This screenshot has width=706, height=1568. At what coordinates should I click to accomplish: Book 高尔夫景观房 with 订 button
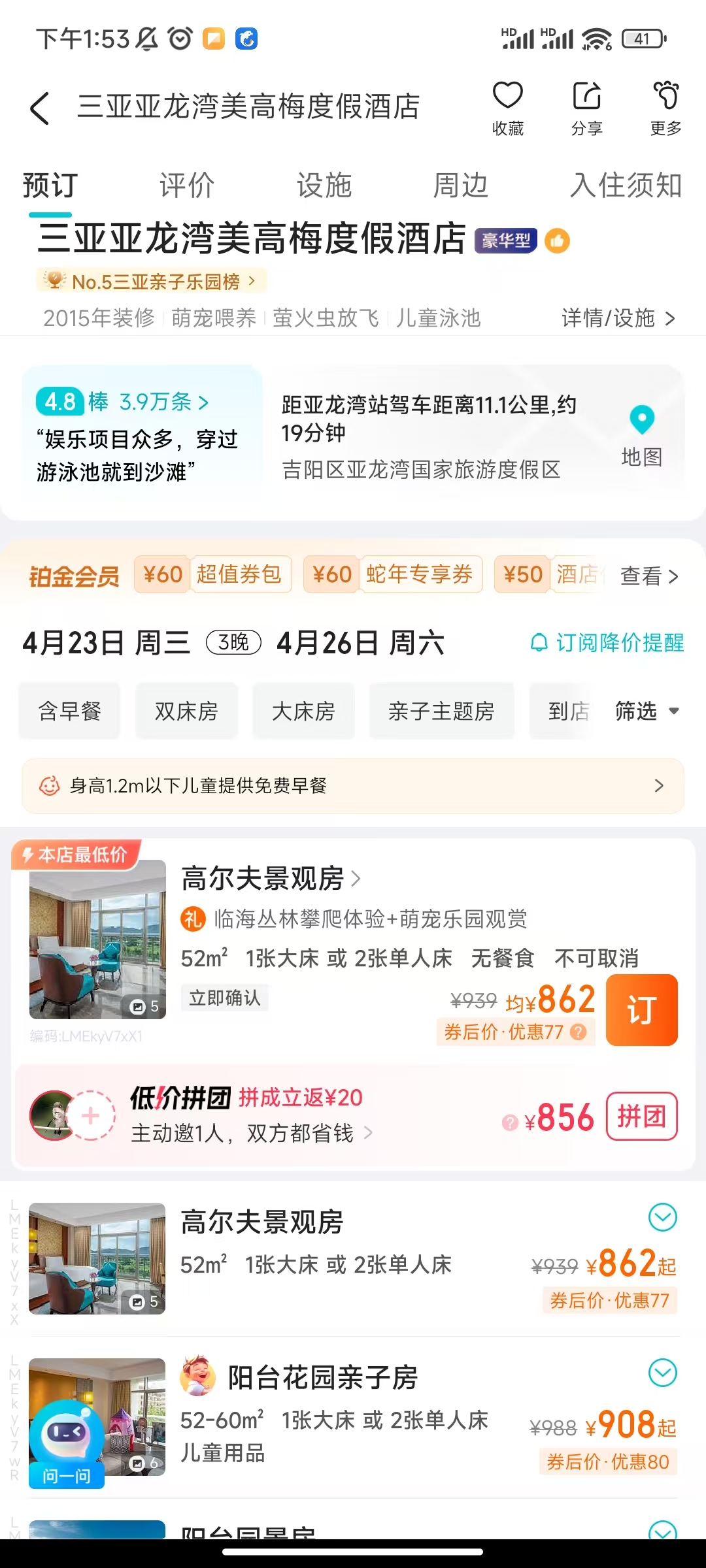coord(641,1010)
